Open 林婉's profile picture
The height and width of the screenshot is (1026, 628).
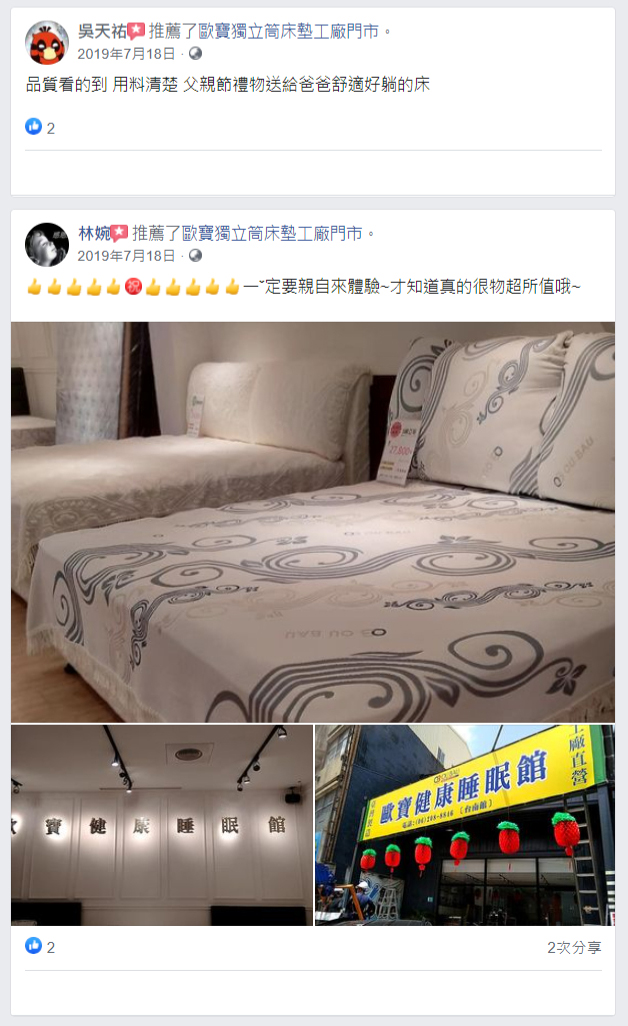46,244
